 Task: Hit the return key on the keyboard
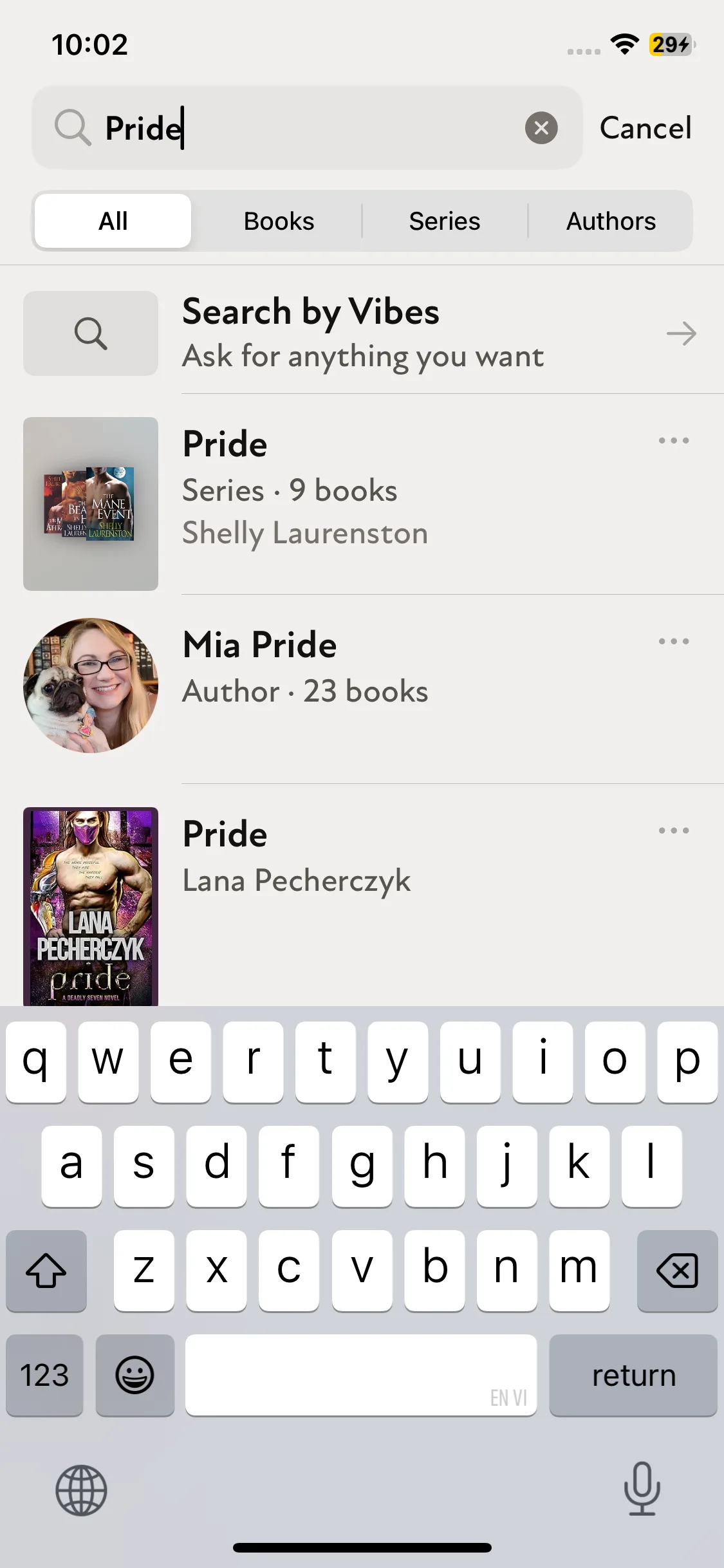[633, 1376]
